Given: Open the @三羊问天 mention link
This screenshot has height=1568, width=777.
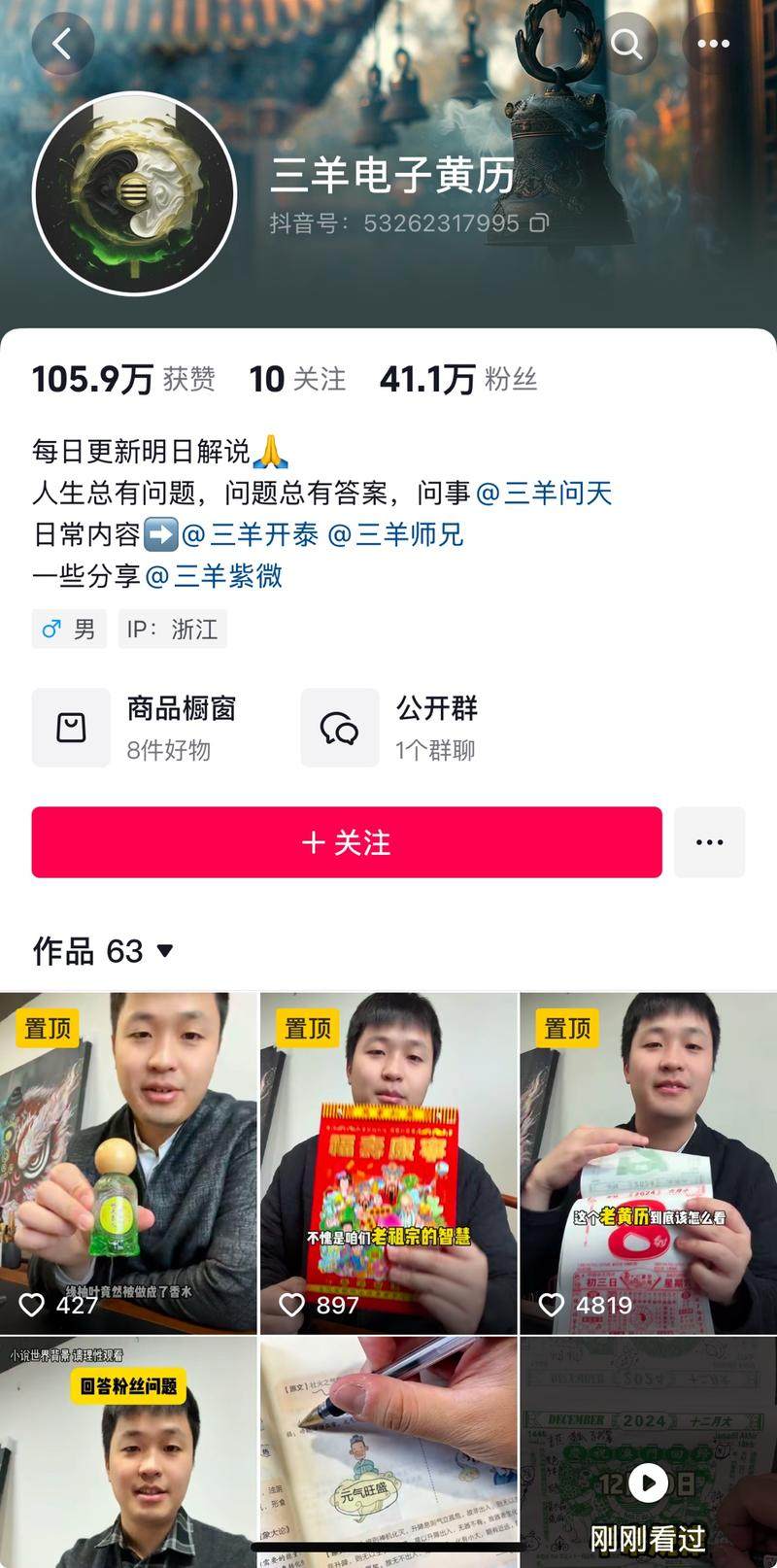Looking at the screenshot, I should click(x=544, y=494).
